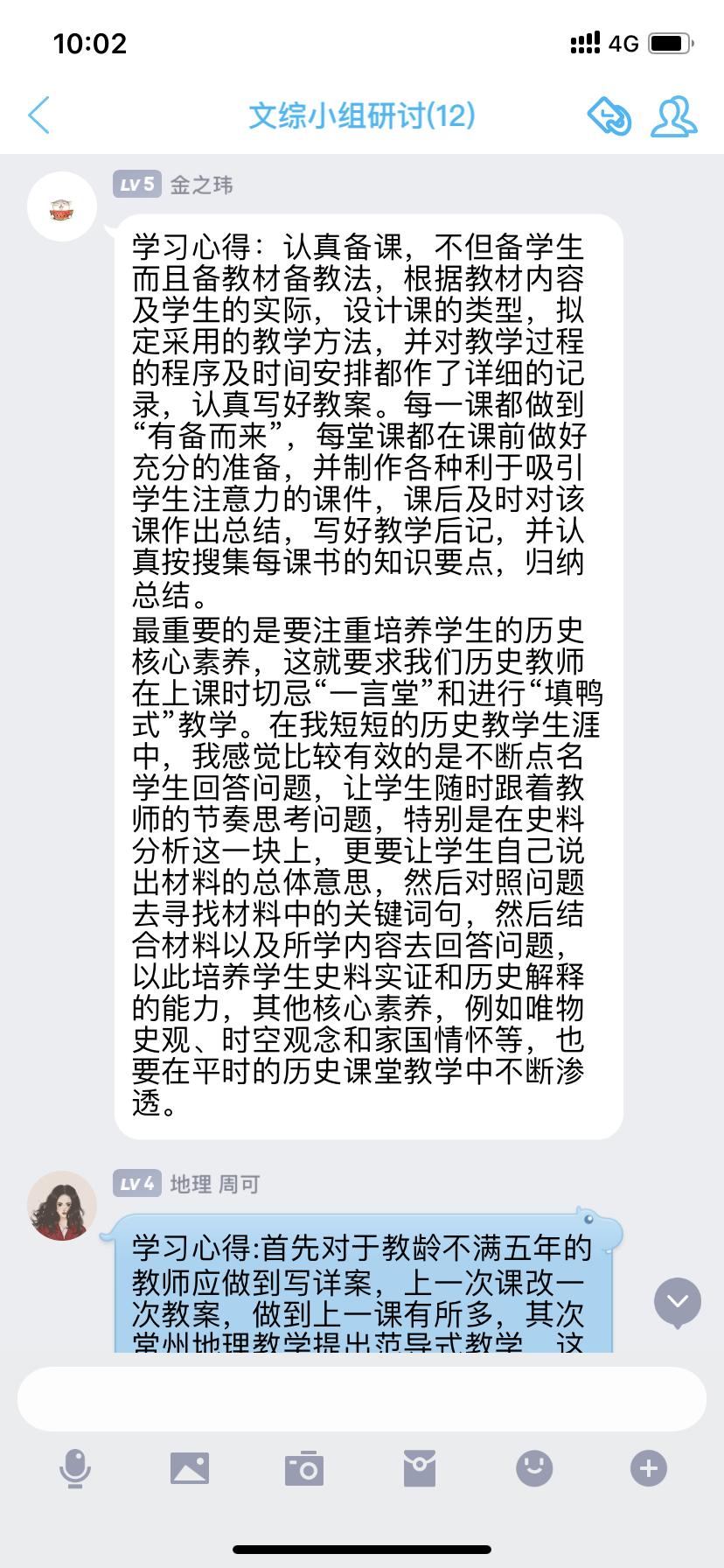This screenshot has height=1568, width=724.
Task: Open the group call icon in the header
Action: pyautogui.click(x=609, y=115)
